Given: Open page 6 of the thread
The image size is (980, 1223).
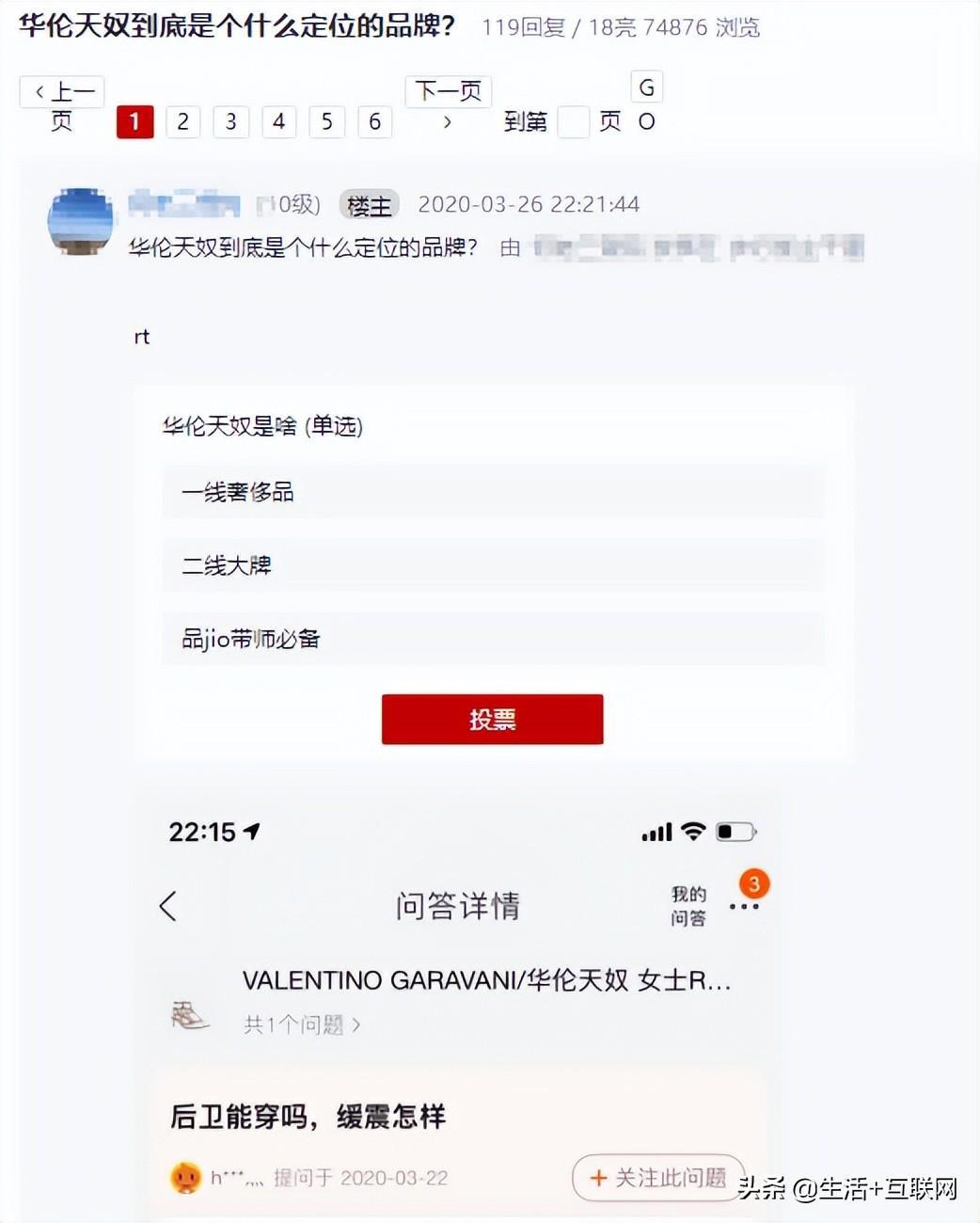Looking at the screenshot, I should tap(374, 121).
